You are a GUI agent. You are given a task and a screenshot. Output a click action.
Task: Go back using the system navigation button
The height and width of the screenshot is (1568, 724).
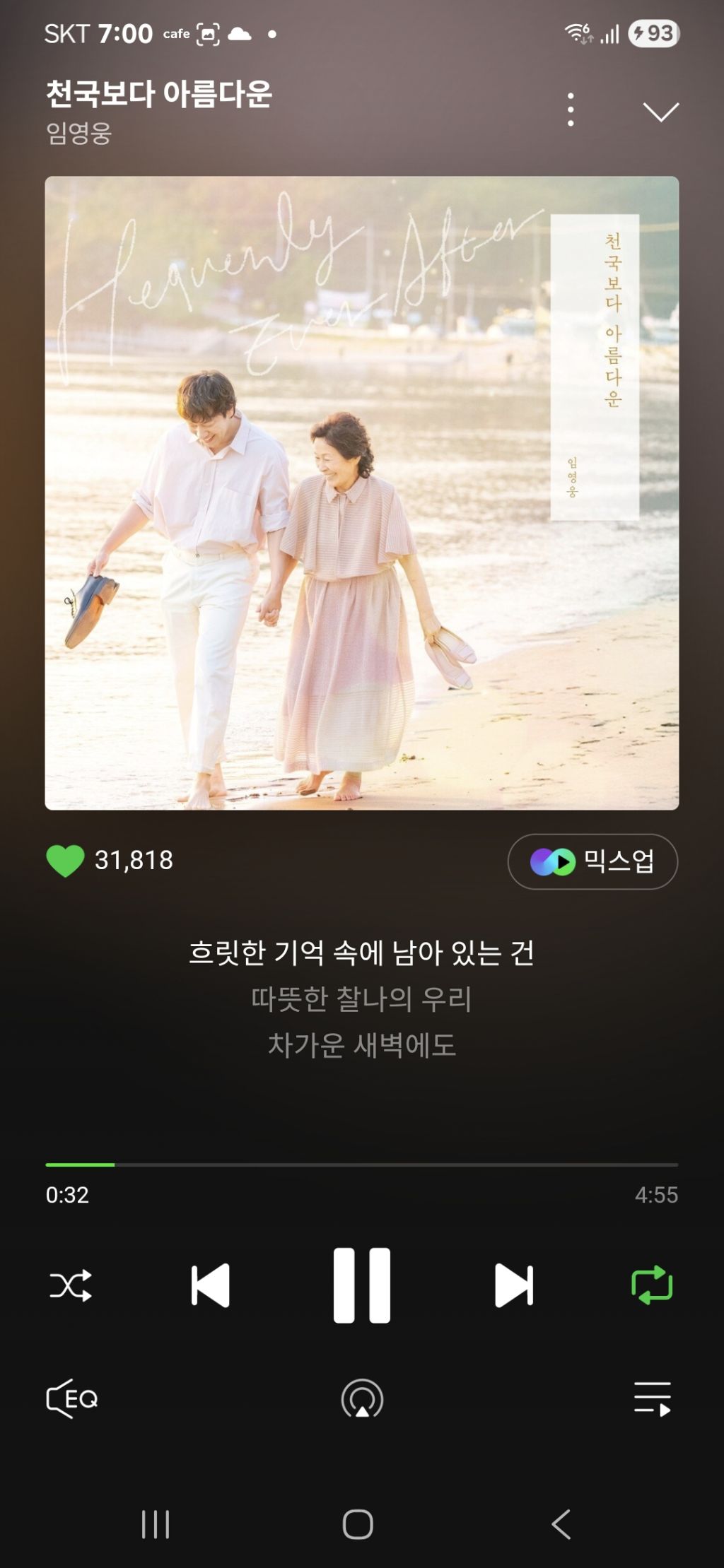coord(561,1524)
